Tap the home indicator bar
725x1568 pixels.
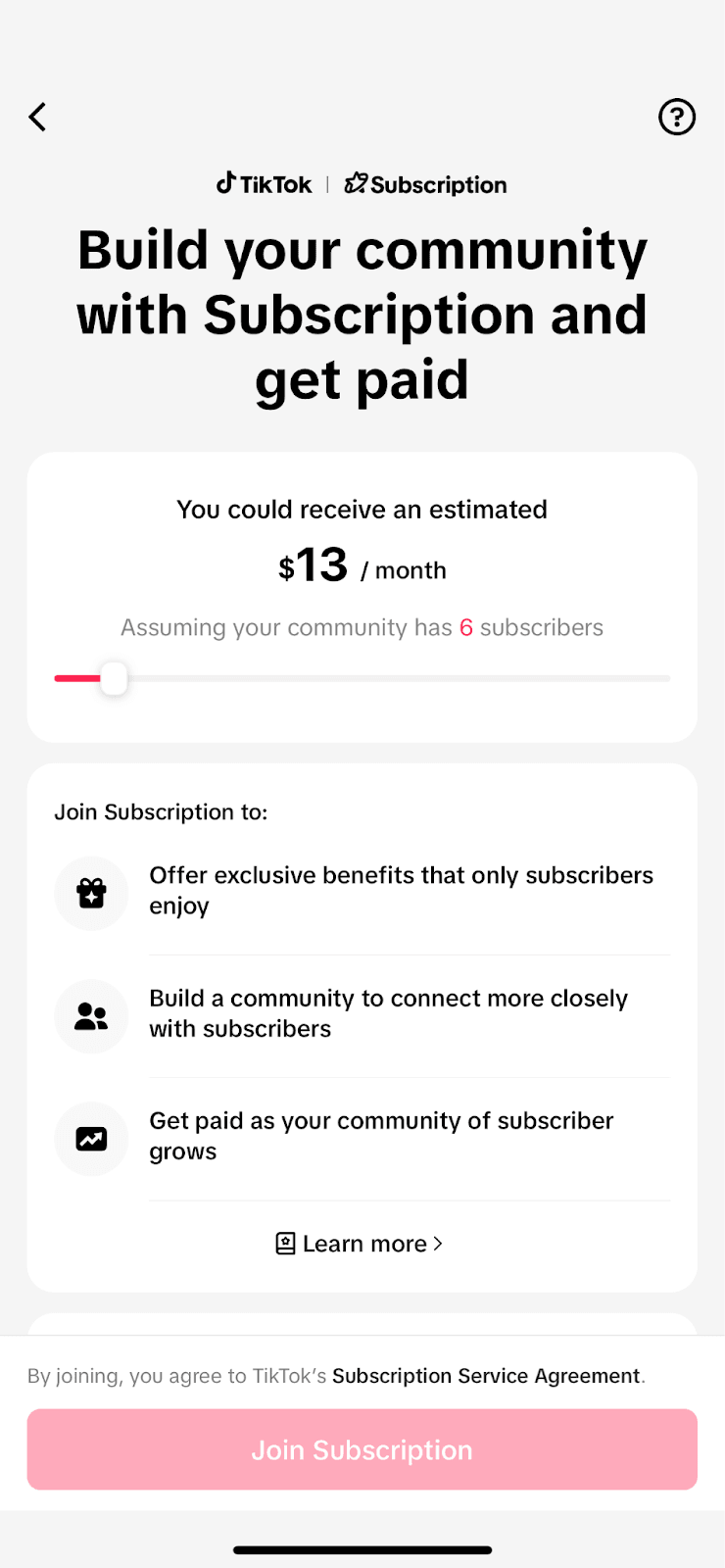[362, 1550]
